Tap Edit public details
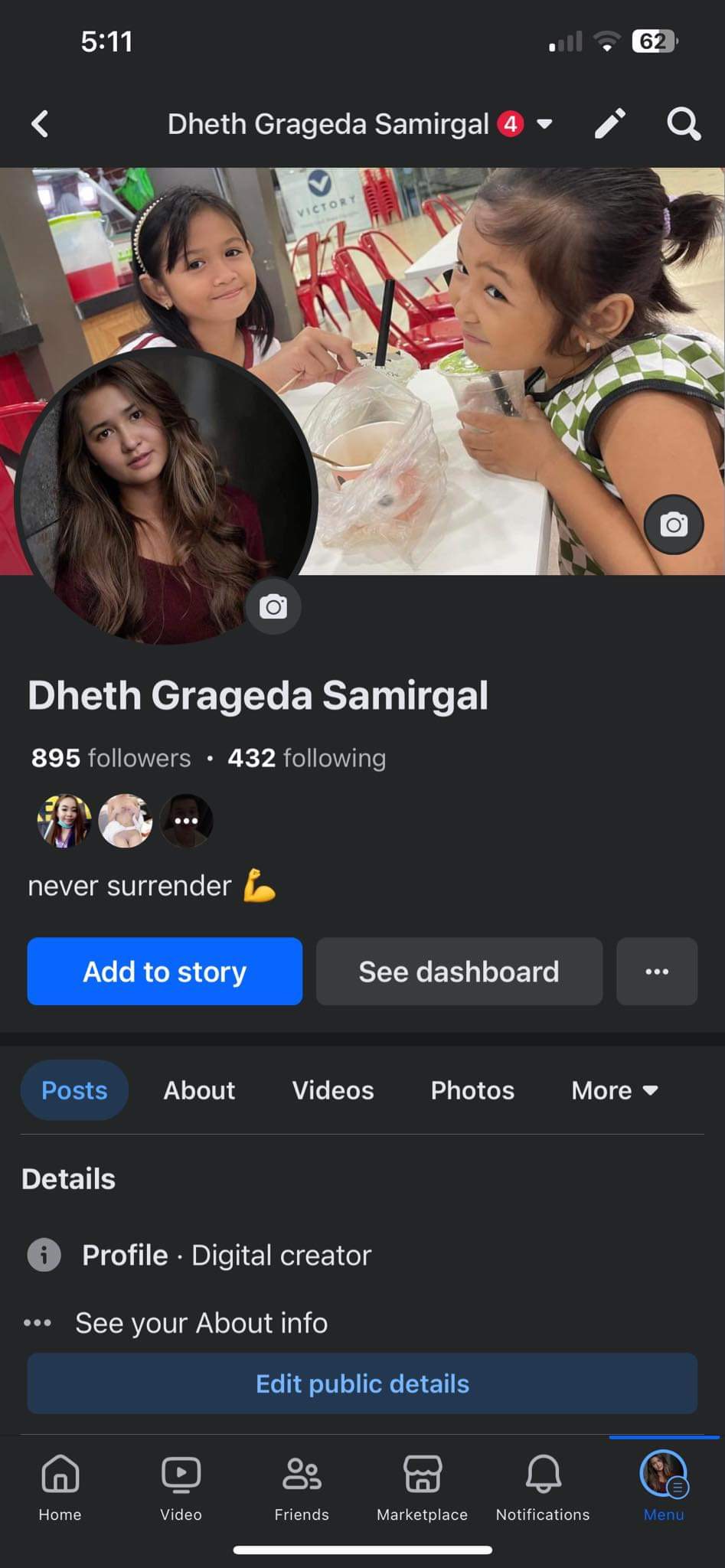This screenshot has width=725, height=1568. (362, 1383)
